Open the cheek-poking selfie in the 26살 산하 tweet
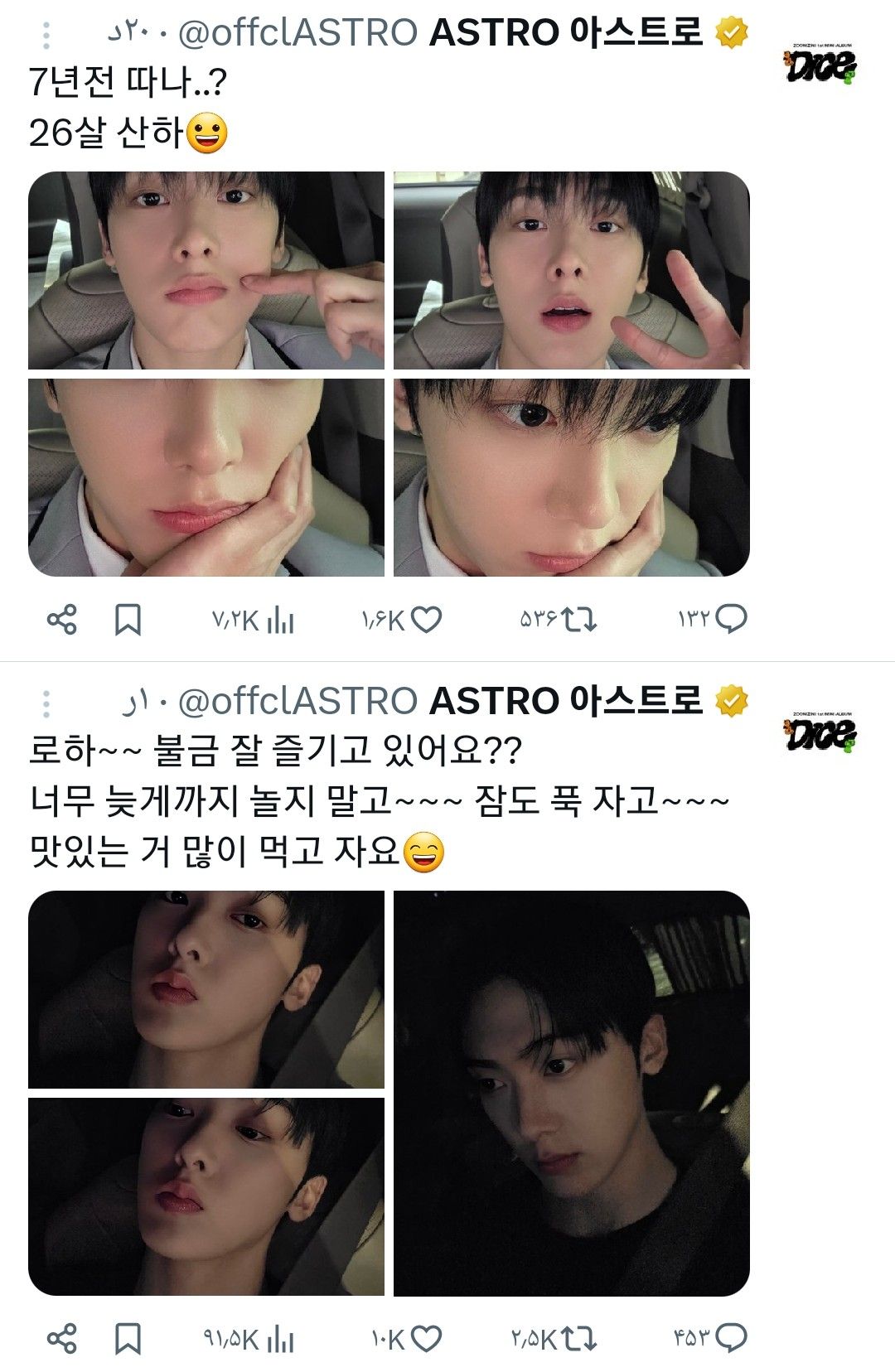Screen dimensions: 895x1372 [206, 270]
